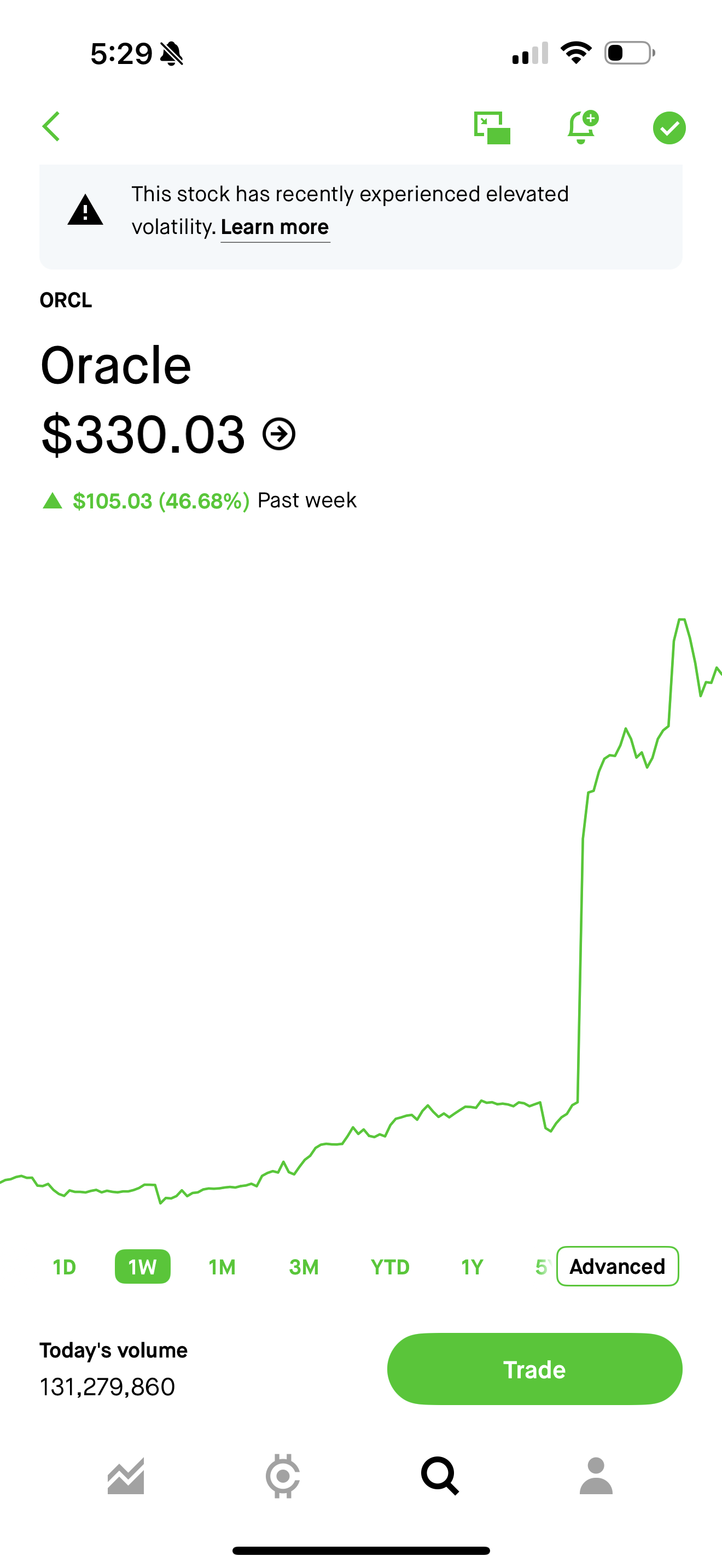Switch chart to 1M range
Viewport: 722px width, 1568px height.
222,1267
